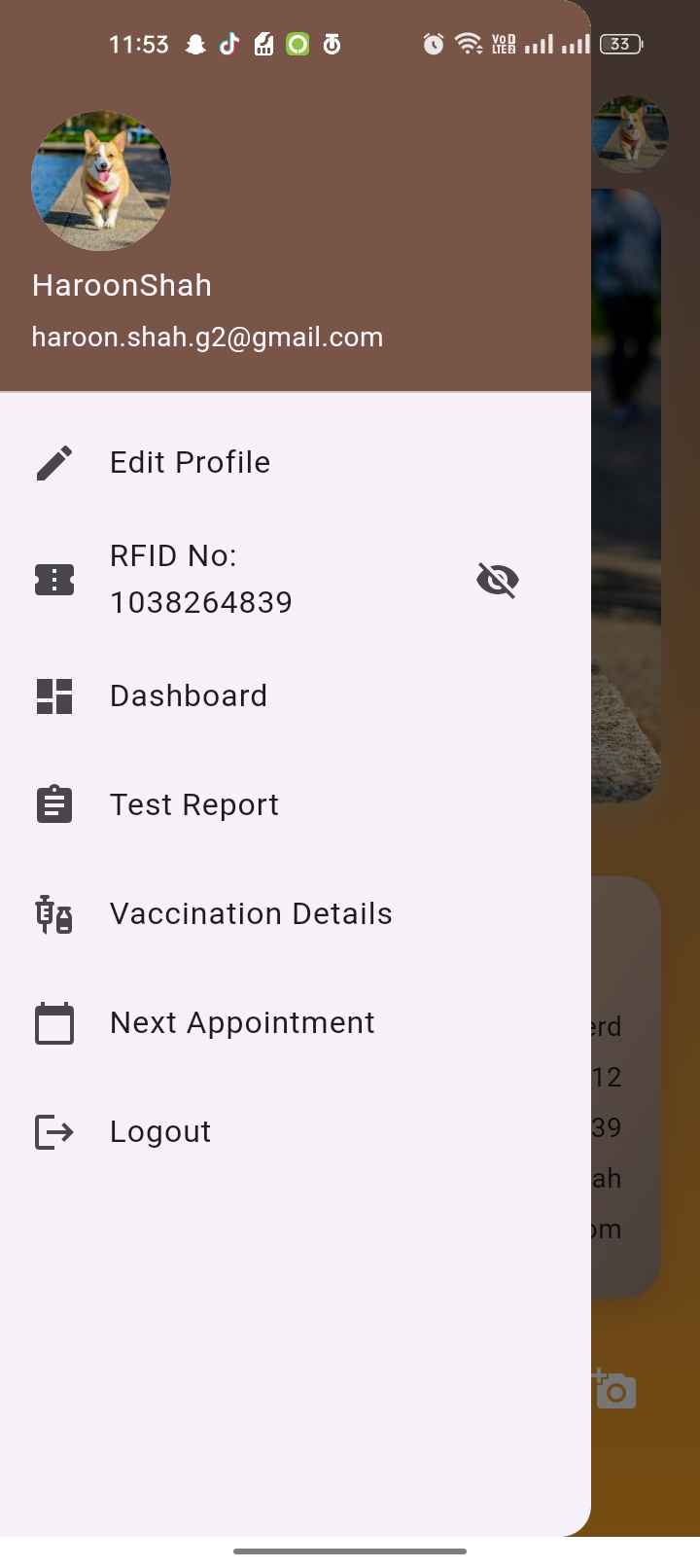The image size is (700, 1568).
Task: Go to the Dashboard
Action: click(x=296, y=696)
